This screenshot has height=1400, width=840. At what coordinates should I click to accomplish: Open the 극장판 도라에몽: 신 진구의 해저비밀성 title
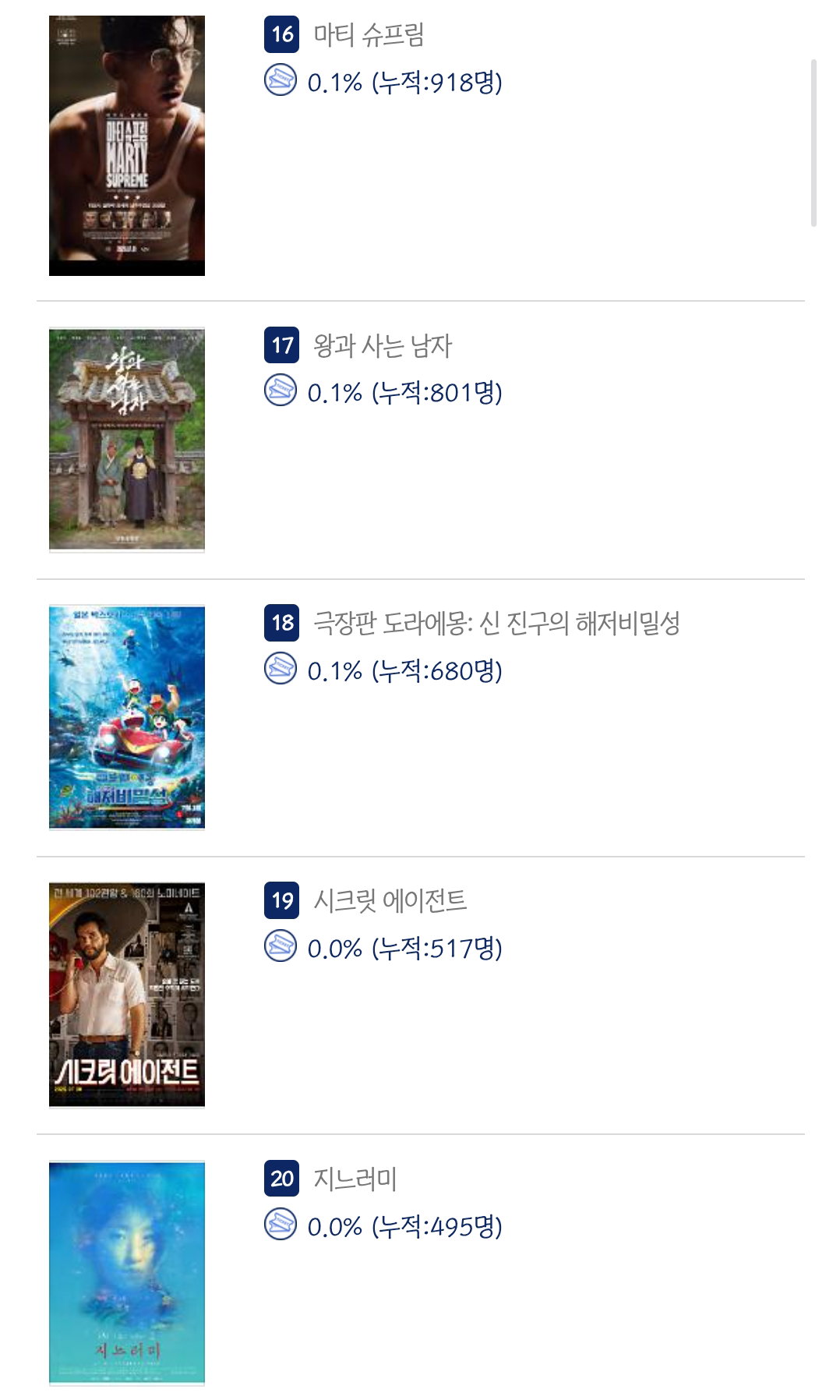point(497,623)
